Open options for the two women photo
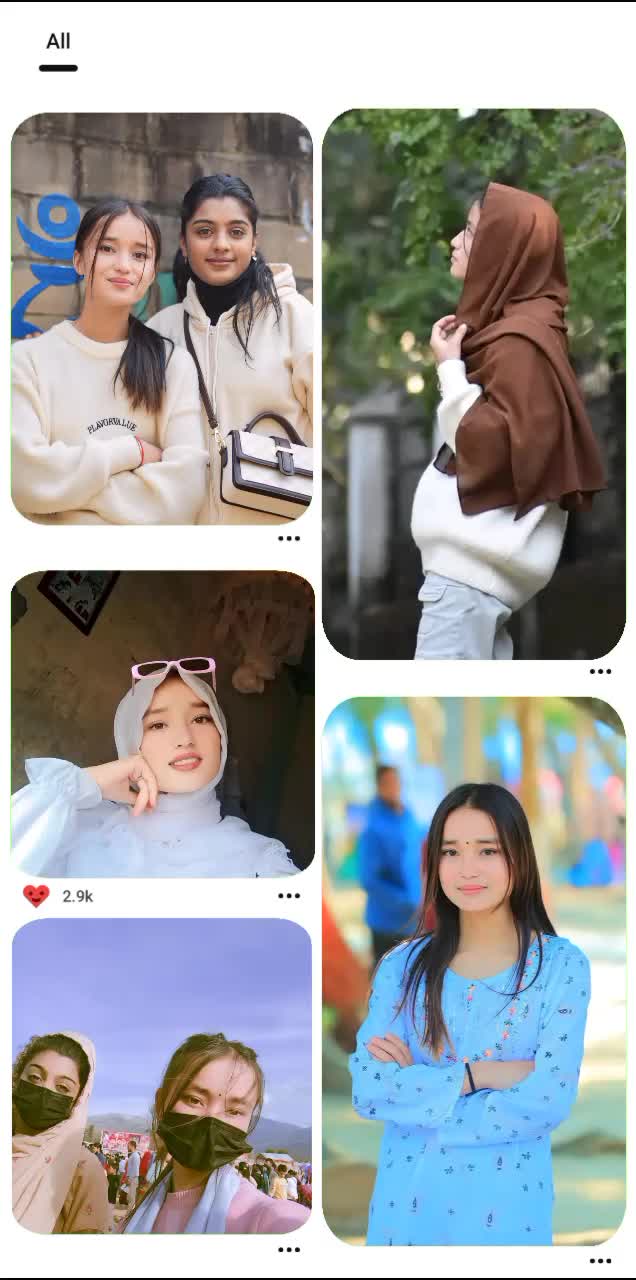The width and height of the screenshot is (636, 1280). tap(289, 538)
